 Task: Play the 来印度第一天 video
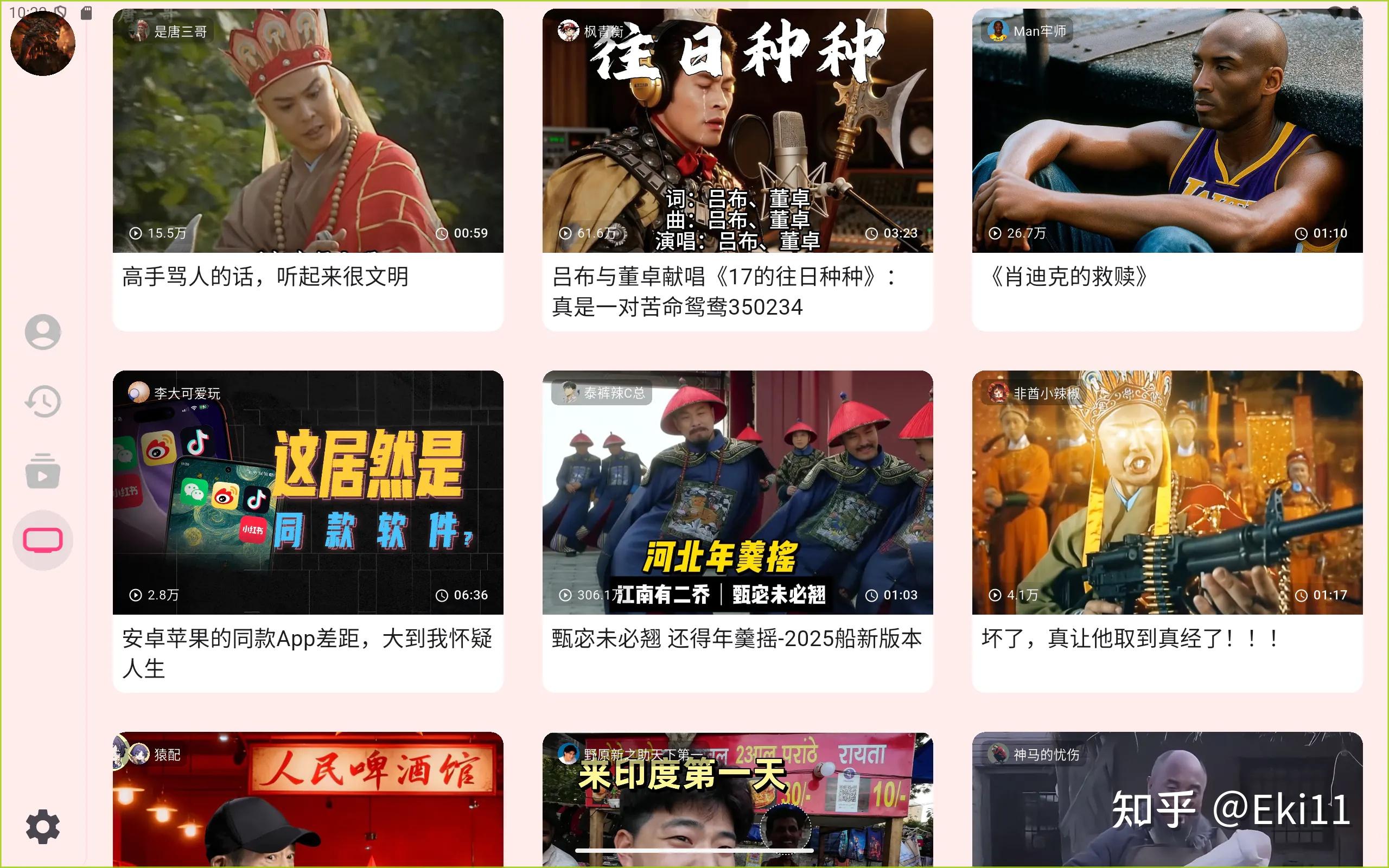coord(737,803)
